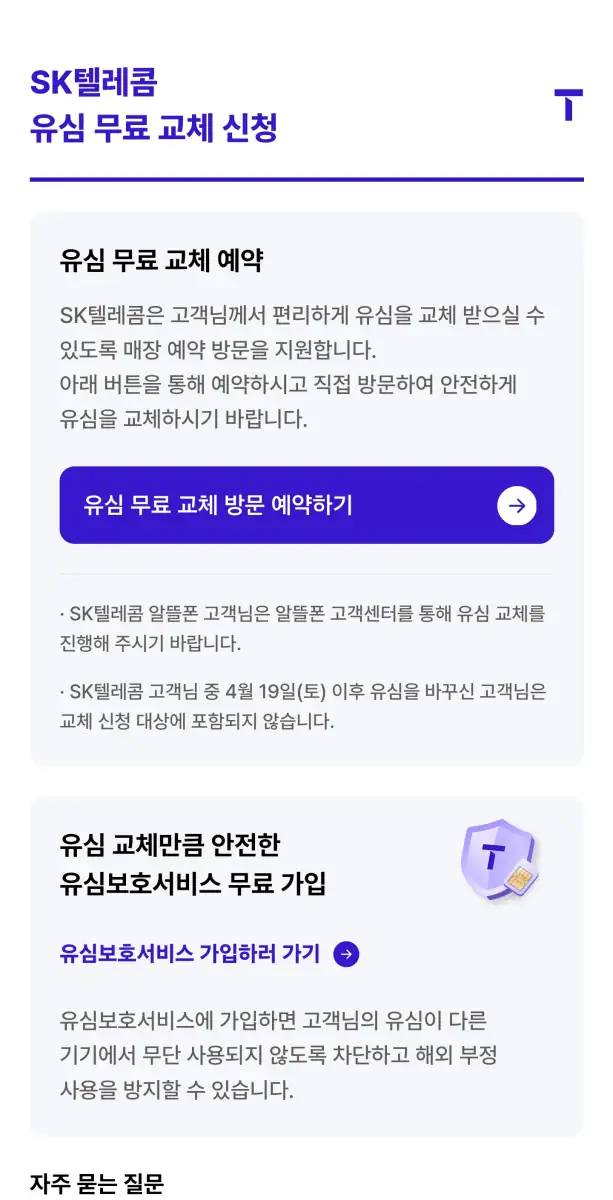Open 유심보호서비스 가입하러 가기 link

tap(208, 954)
